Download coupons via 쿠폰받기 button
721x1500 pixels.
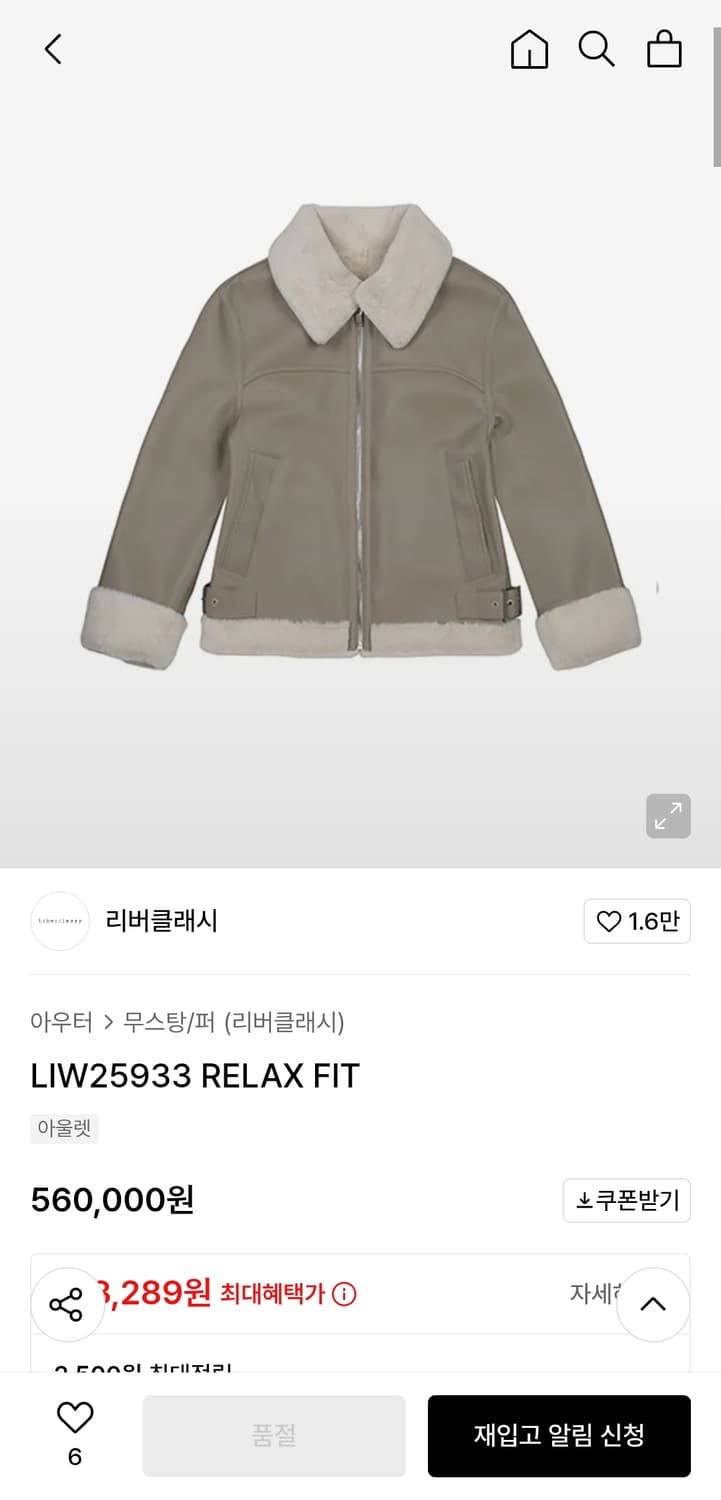click(626, 1200)
